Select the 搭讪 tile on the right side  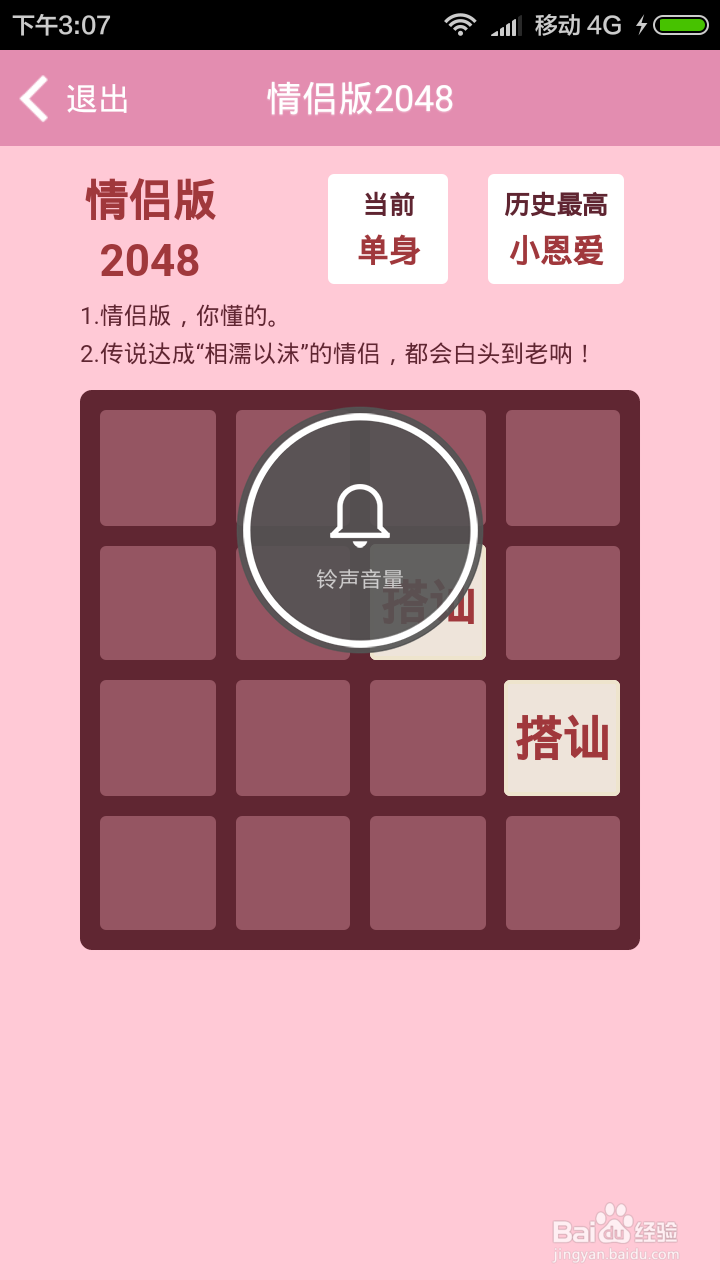[562, 737]
